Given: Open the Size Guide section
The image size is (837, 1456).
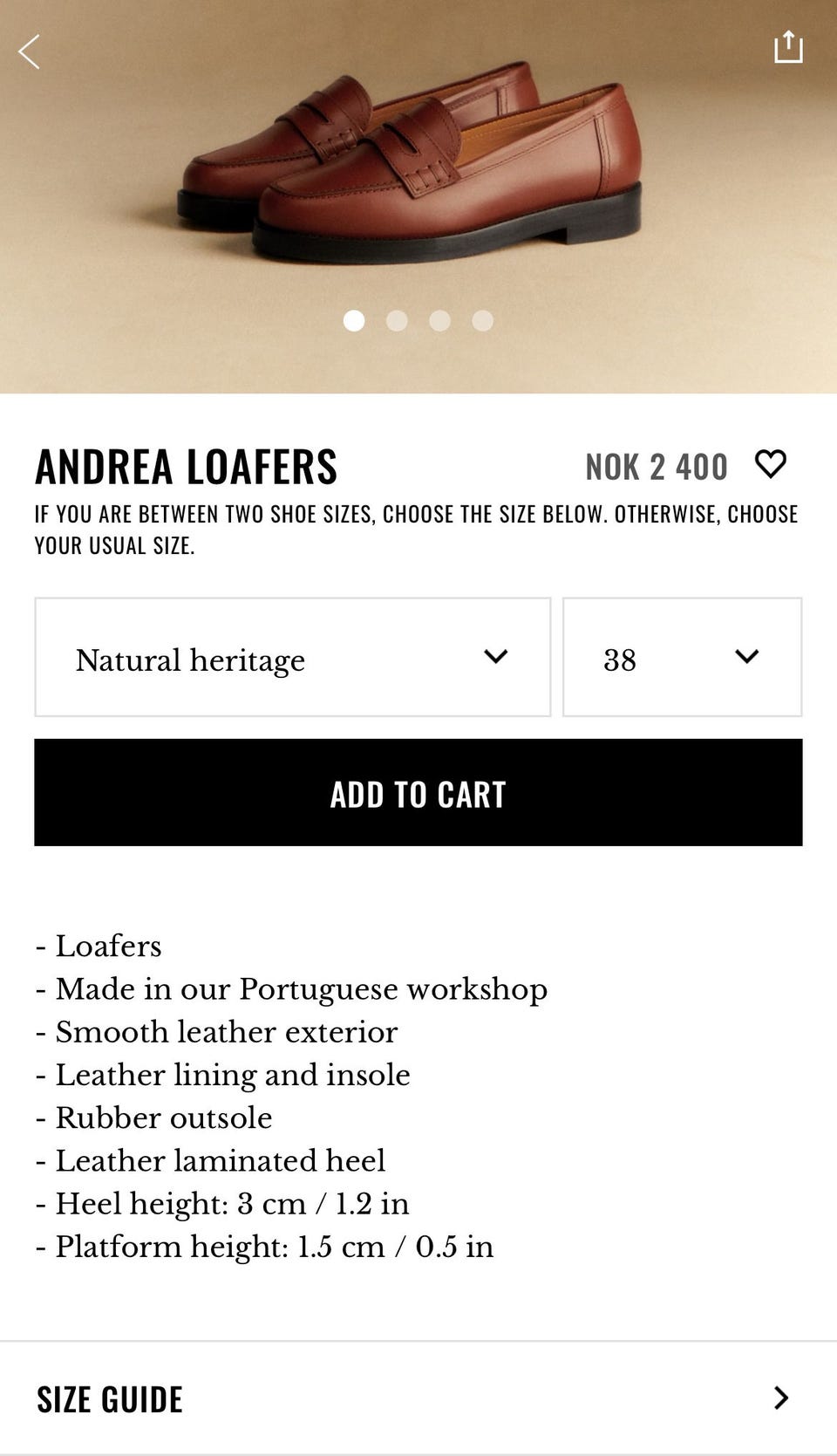Looking at the screenshot, I should [109, 1398].
